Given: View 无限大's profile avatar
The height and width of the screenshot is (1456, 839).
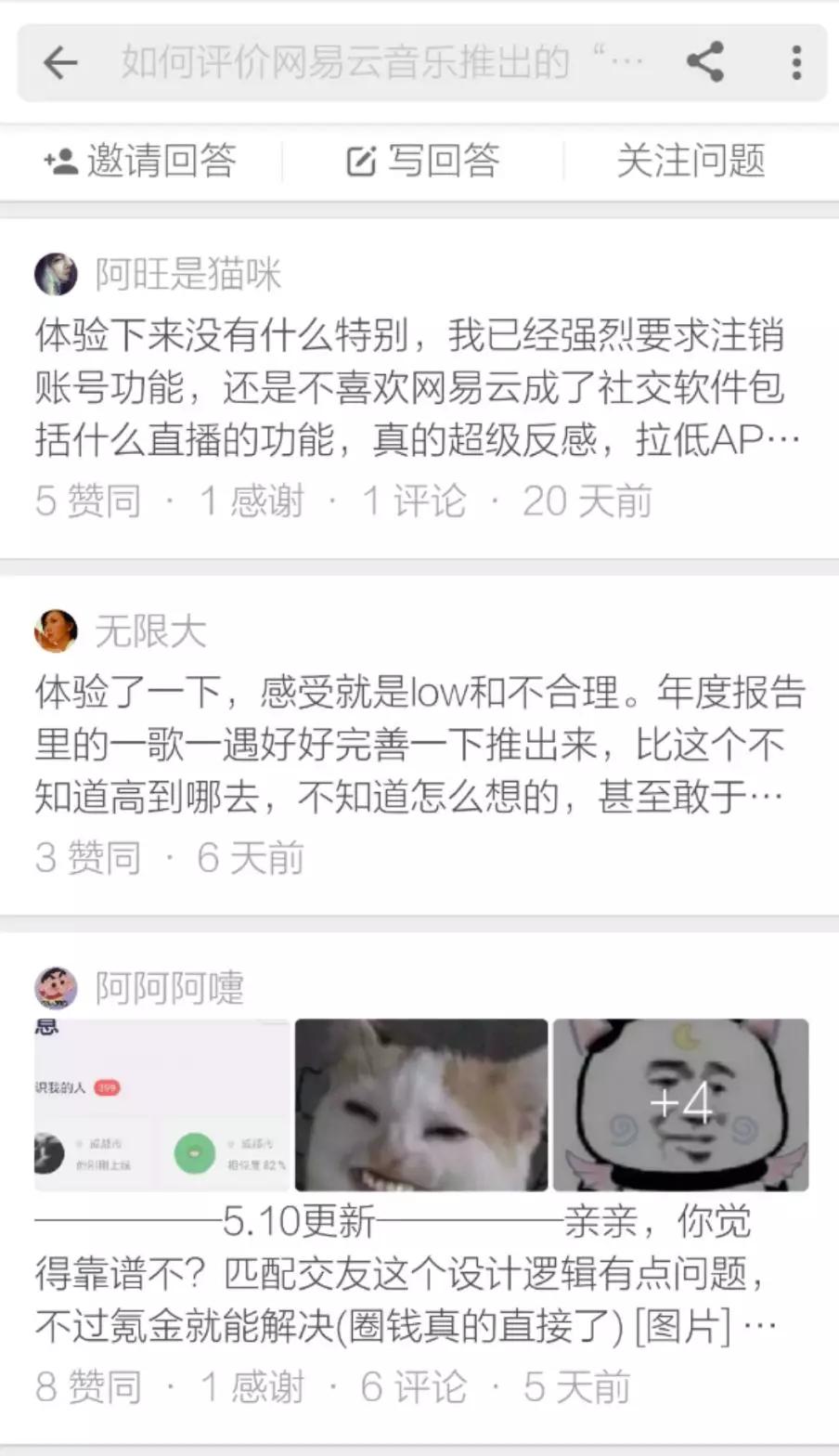Looking at the screenshot, I should click(56, 631).
